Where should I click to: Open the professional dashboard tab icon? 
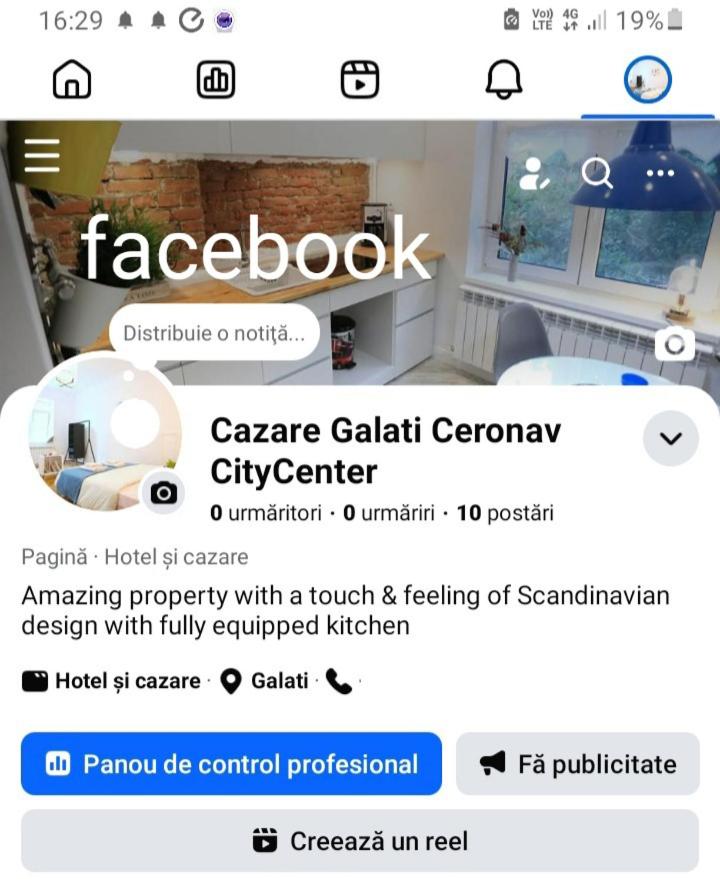[216, 79]
